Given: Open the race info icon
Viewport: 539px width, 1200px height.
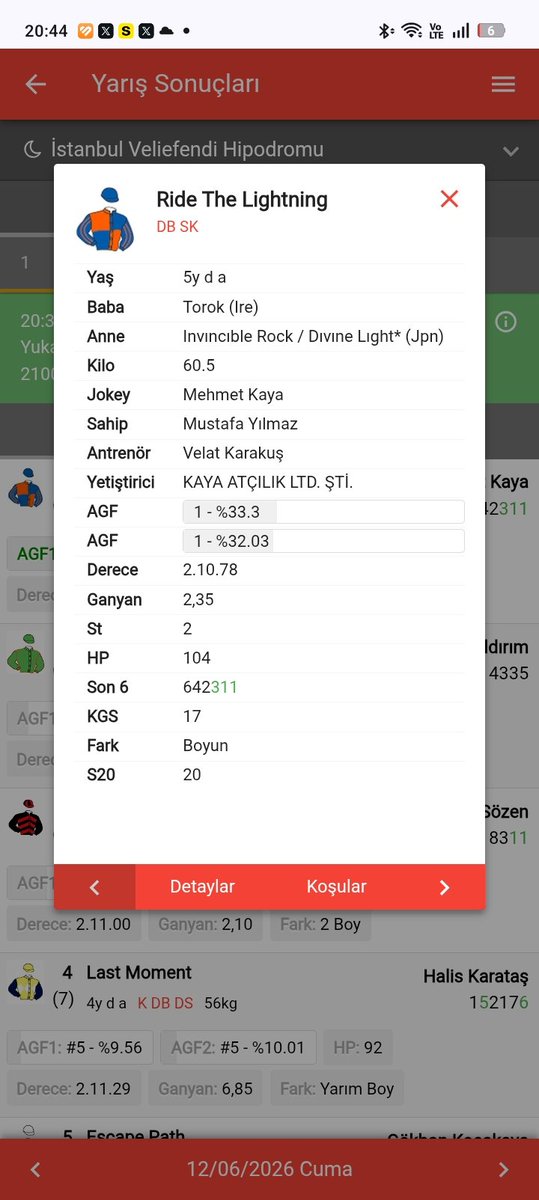Looking at the screenshot, I should [x=506, y=321].
